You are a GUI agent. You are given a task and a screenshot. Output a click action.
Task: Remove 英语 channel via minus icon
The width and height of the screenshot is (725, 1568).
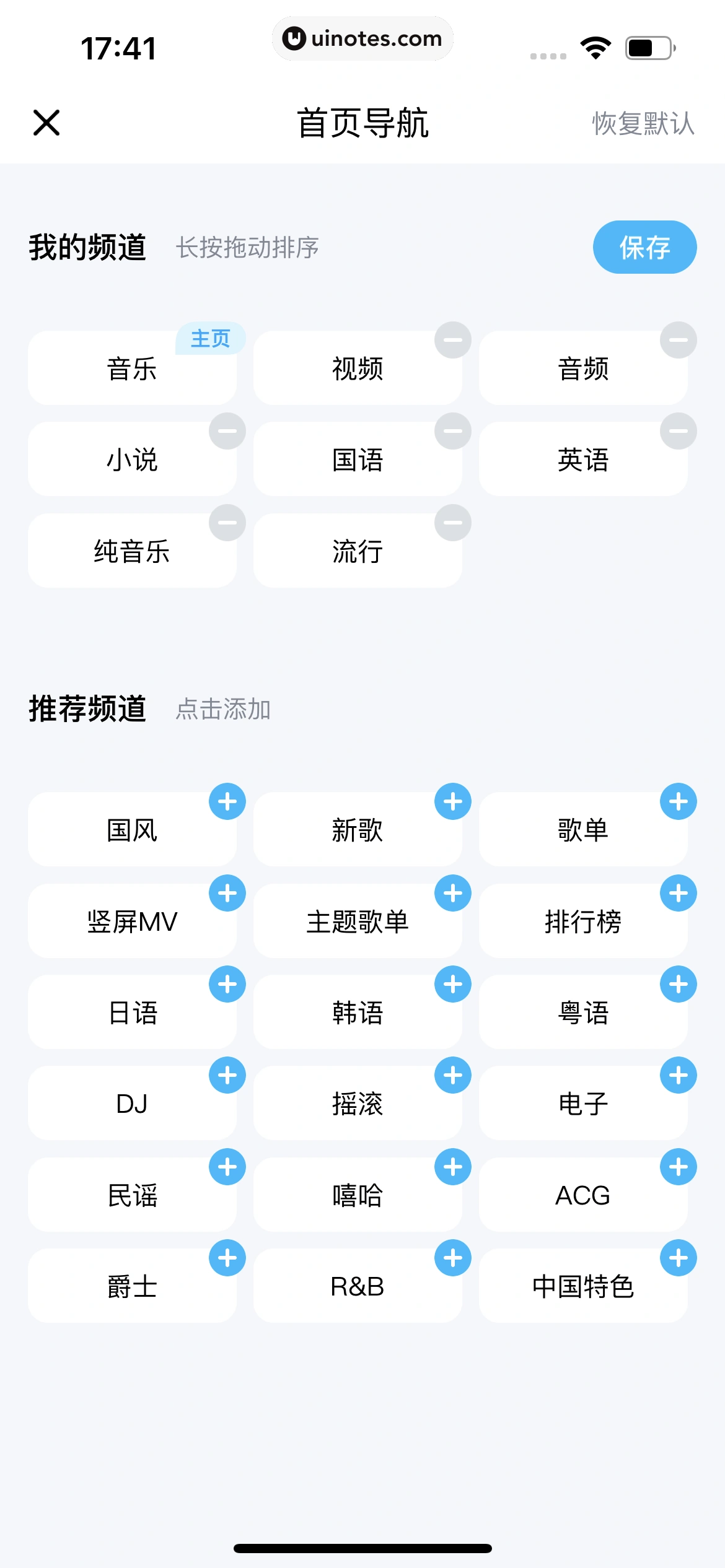(x=679, y=431)
